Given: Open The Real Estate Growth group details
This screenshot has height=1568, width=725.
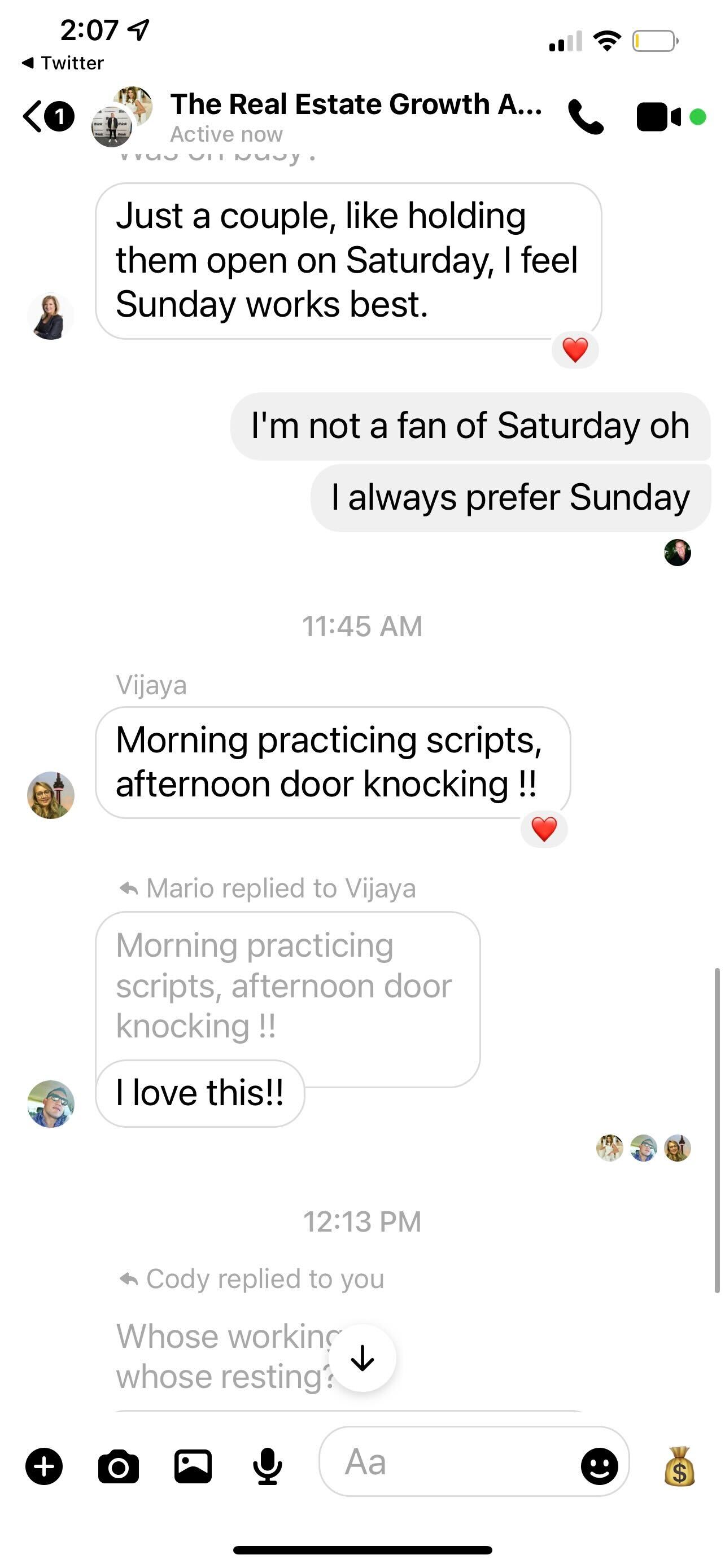Looking at the screenshot, I should click(x=356, y=104).
